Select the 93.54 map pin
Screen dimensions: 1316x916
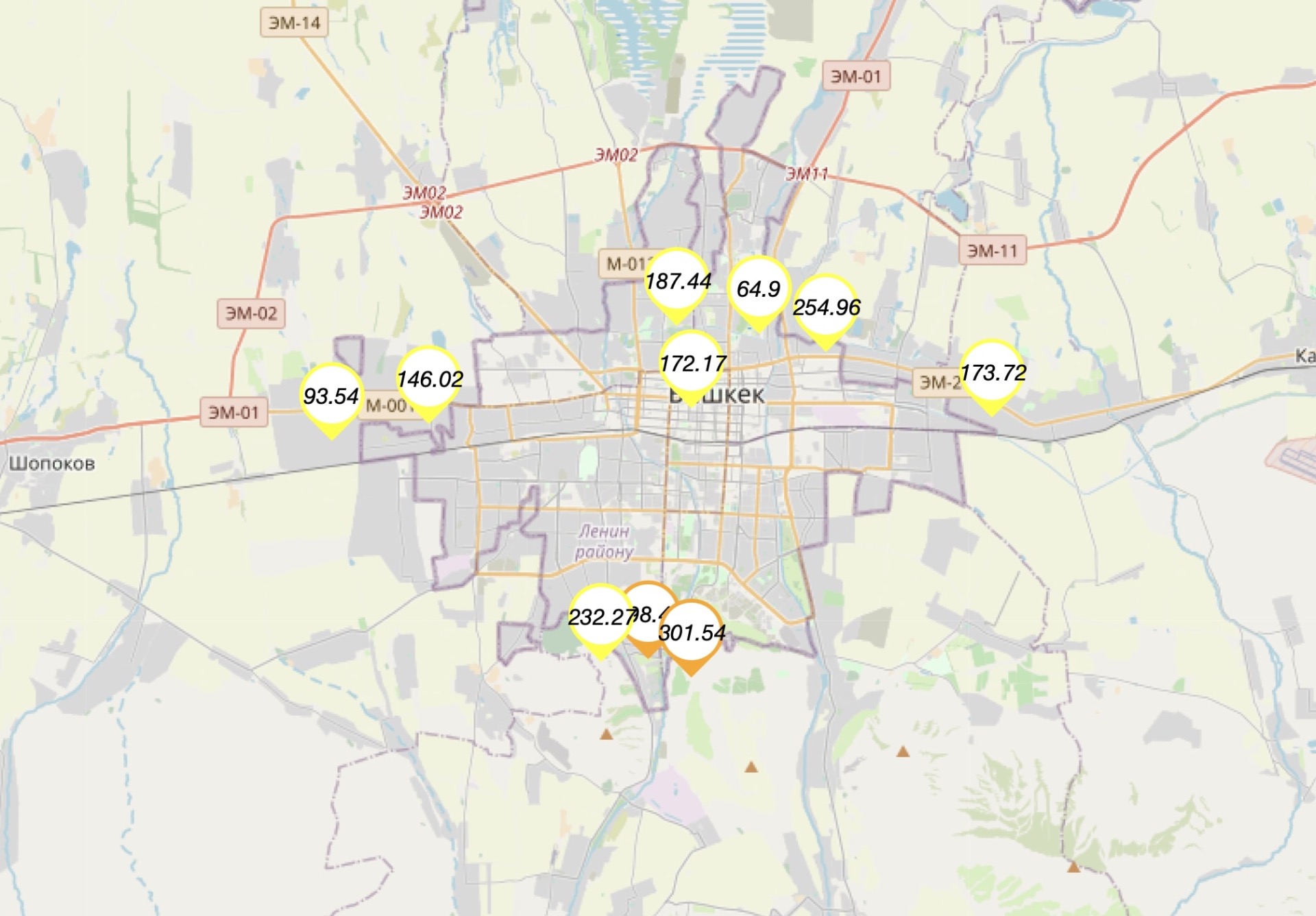pos(332,396)
